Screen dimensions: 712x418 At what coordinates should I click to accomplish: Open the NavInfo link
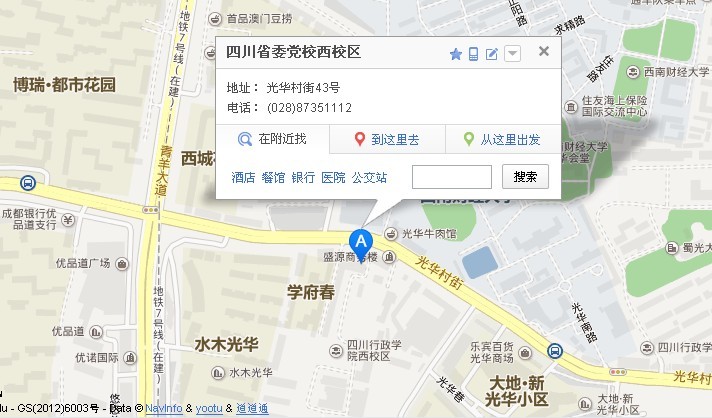pos(162,409)
